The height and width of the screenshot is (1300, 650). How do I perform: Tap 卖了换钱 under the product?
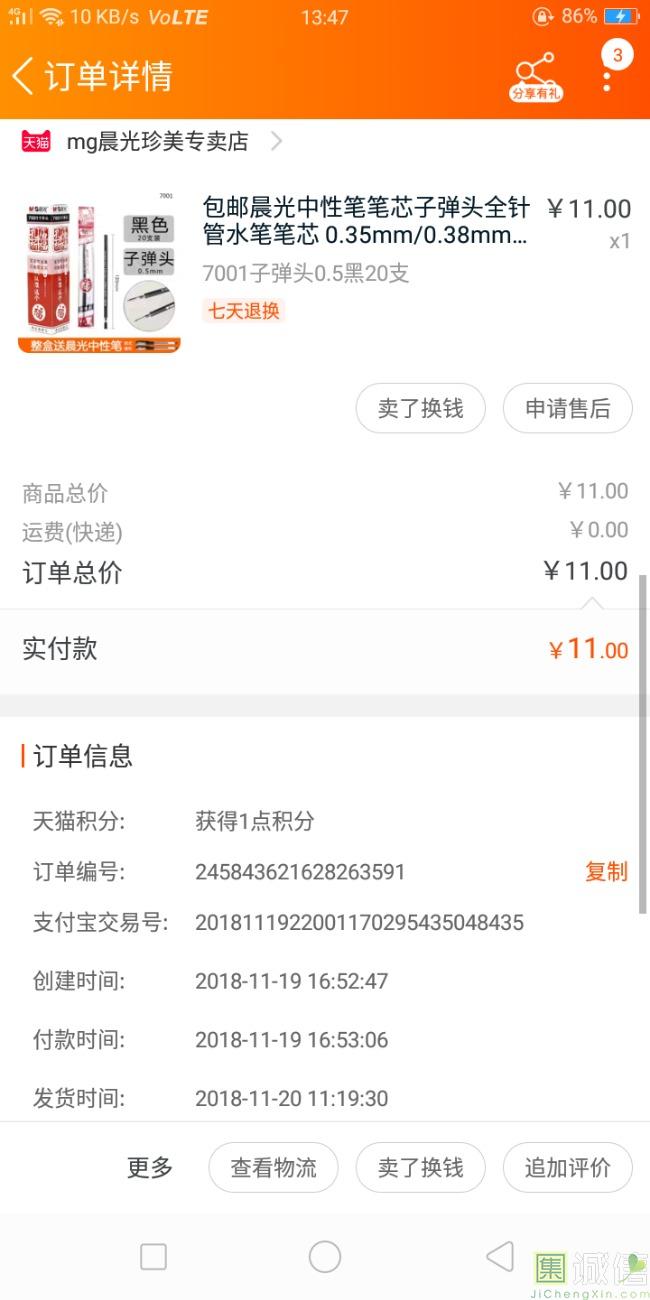[x=421, y=408]
